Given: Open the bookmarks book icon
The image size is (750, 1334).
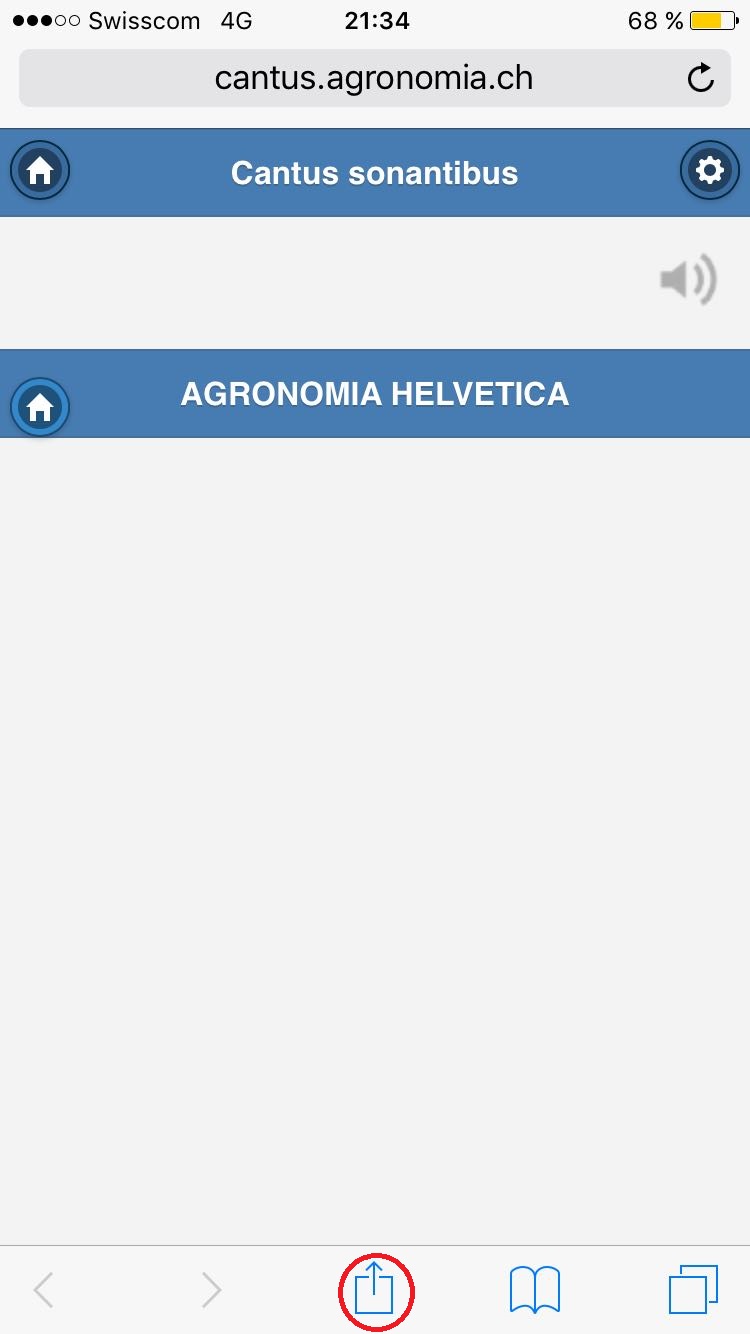Looking at the screenshot, I should (x=535, y=1290).
